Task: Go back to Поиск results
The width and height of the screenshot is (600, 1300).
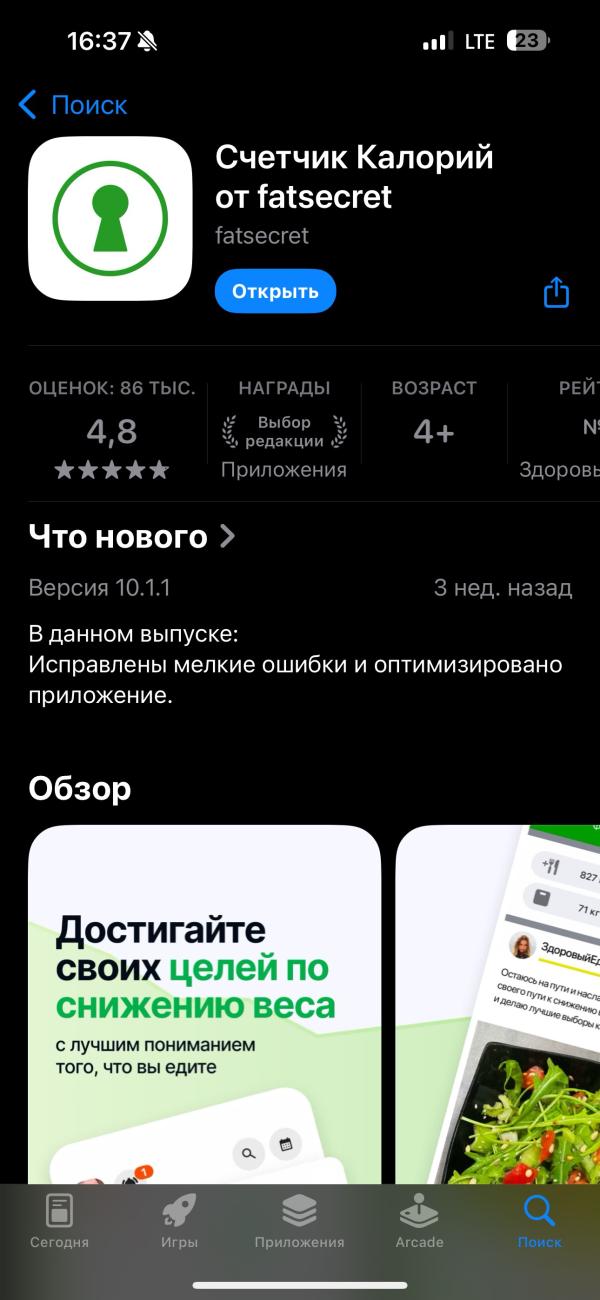Action: pyautogui.click(x=73, y=104)
